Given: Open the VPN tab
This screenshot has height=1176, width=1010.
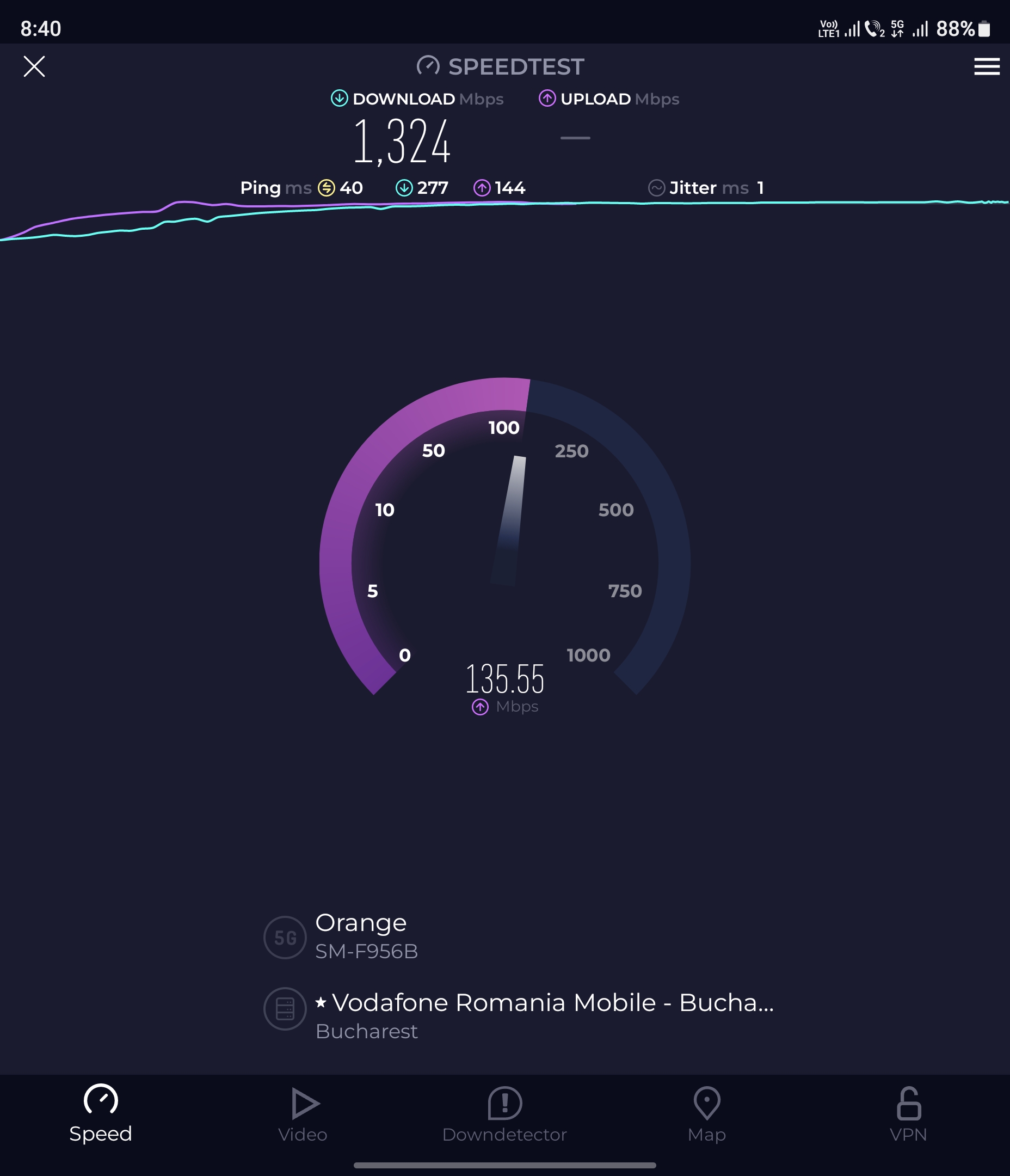Looking at the screenshot, I should 908,1114.
